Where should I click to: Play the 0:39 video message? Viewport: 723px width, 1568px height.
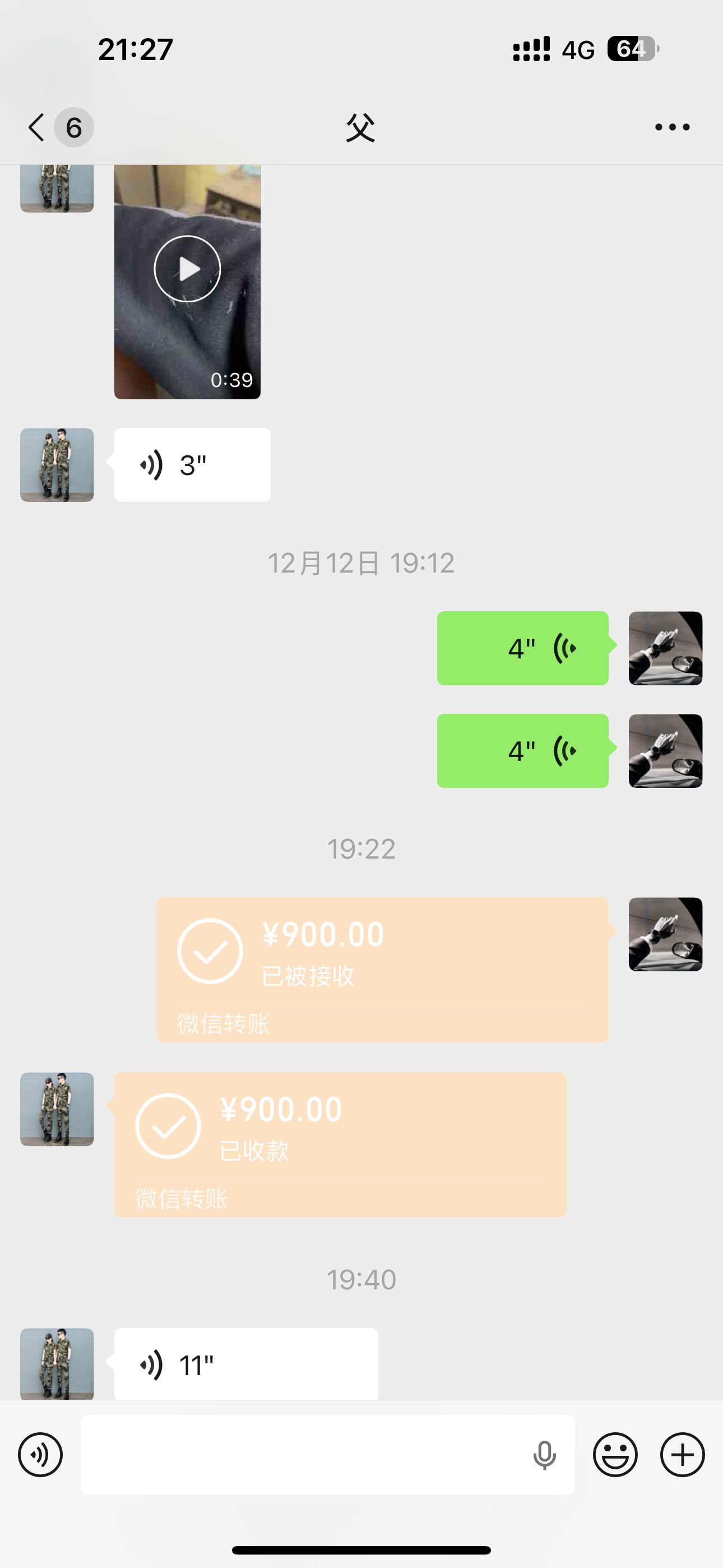[x=187, y=269]
